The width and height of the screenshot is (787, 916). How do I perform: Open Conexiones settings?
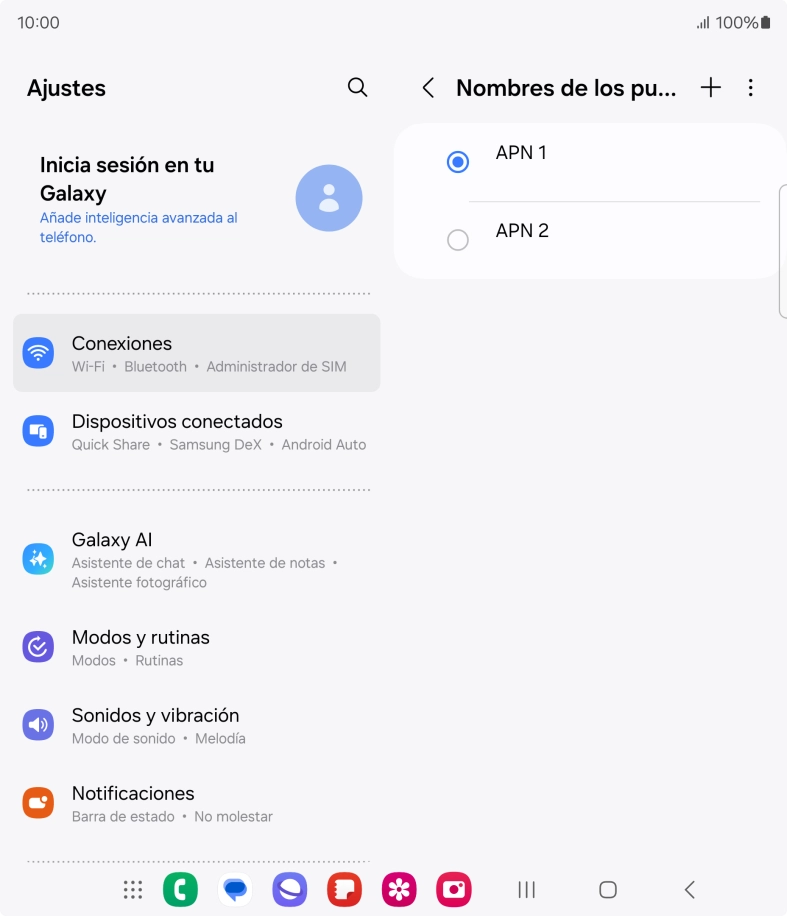tap(196, 353)
